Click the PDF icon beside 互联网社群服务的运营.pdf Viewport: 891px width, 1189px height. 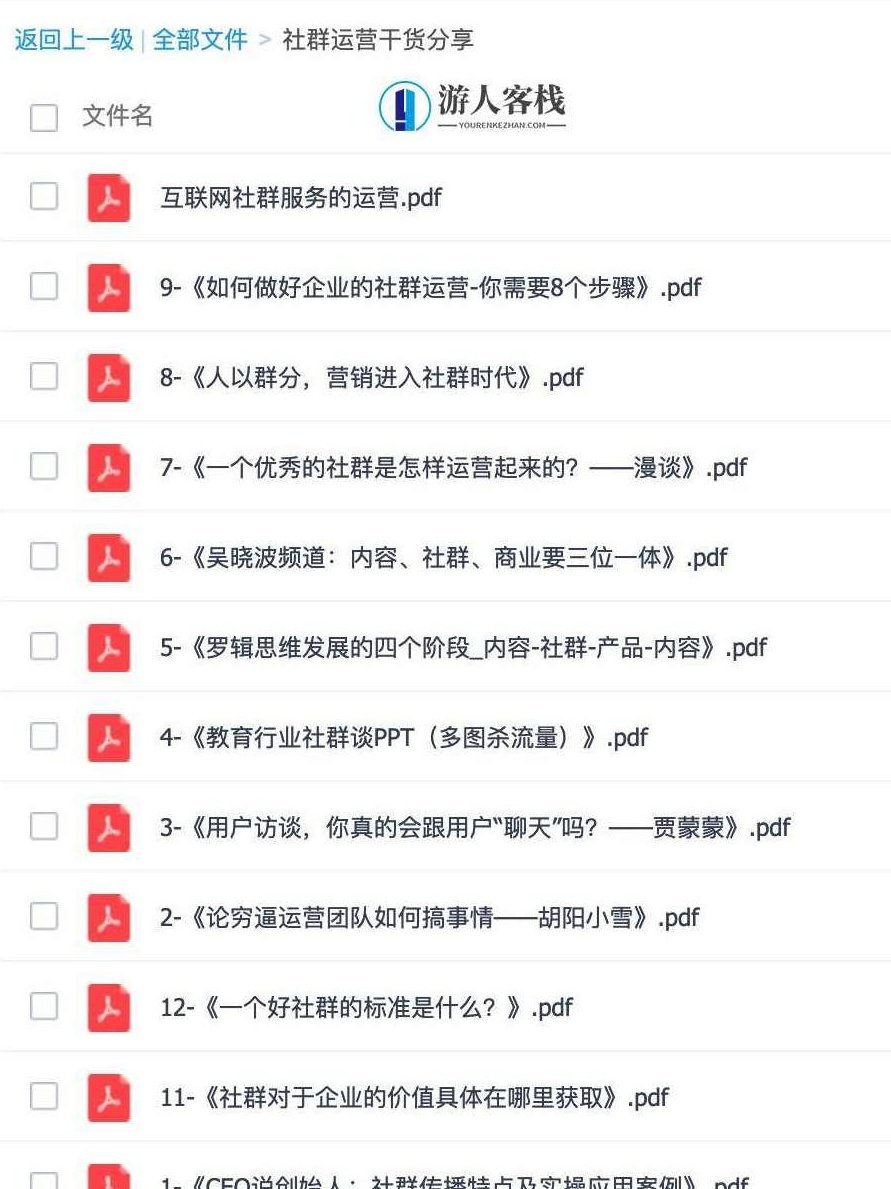tap(109, 197)
